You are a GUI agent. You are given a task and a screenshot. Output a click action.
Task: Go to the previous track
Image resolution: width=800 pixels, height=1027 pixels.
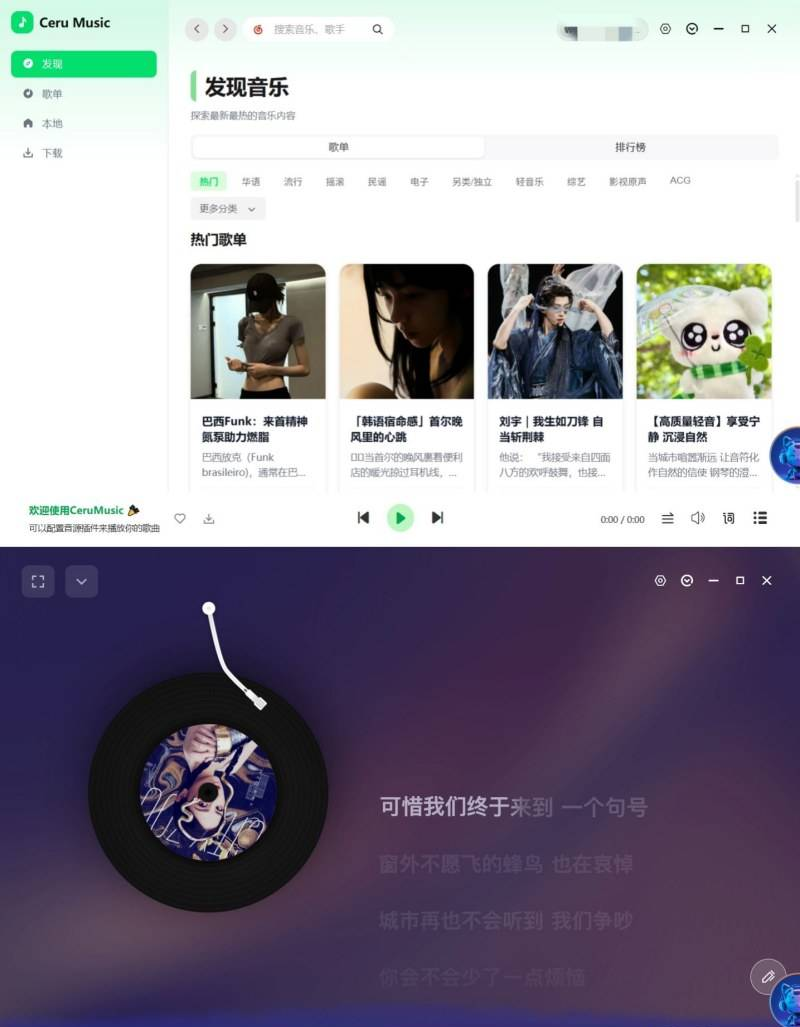coord(363,518)
